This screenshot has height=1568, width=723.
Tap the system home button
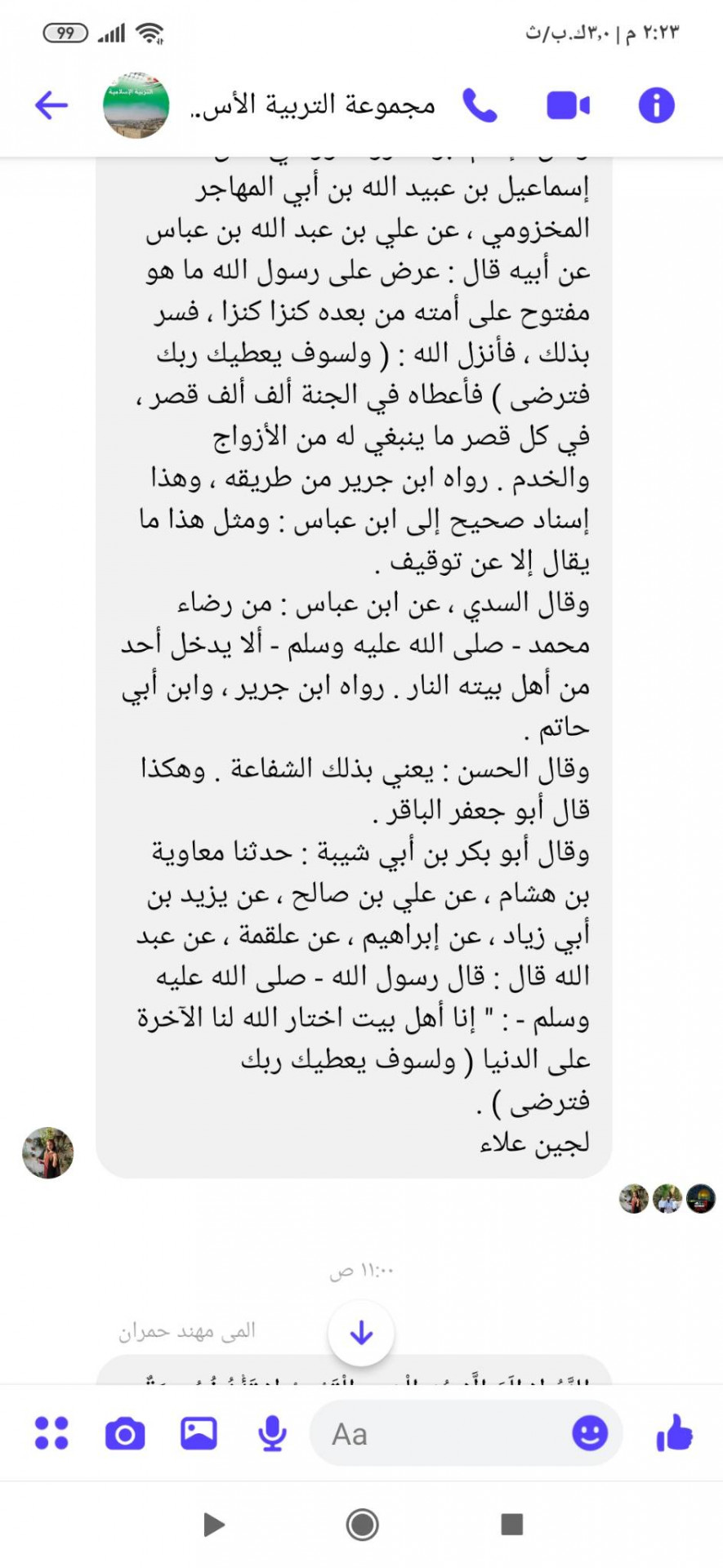[x=362, y=1524]
